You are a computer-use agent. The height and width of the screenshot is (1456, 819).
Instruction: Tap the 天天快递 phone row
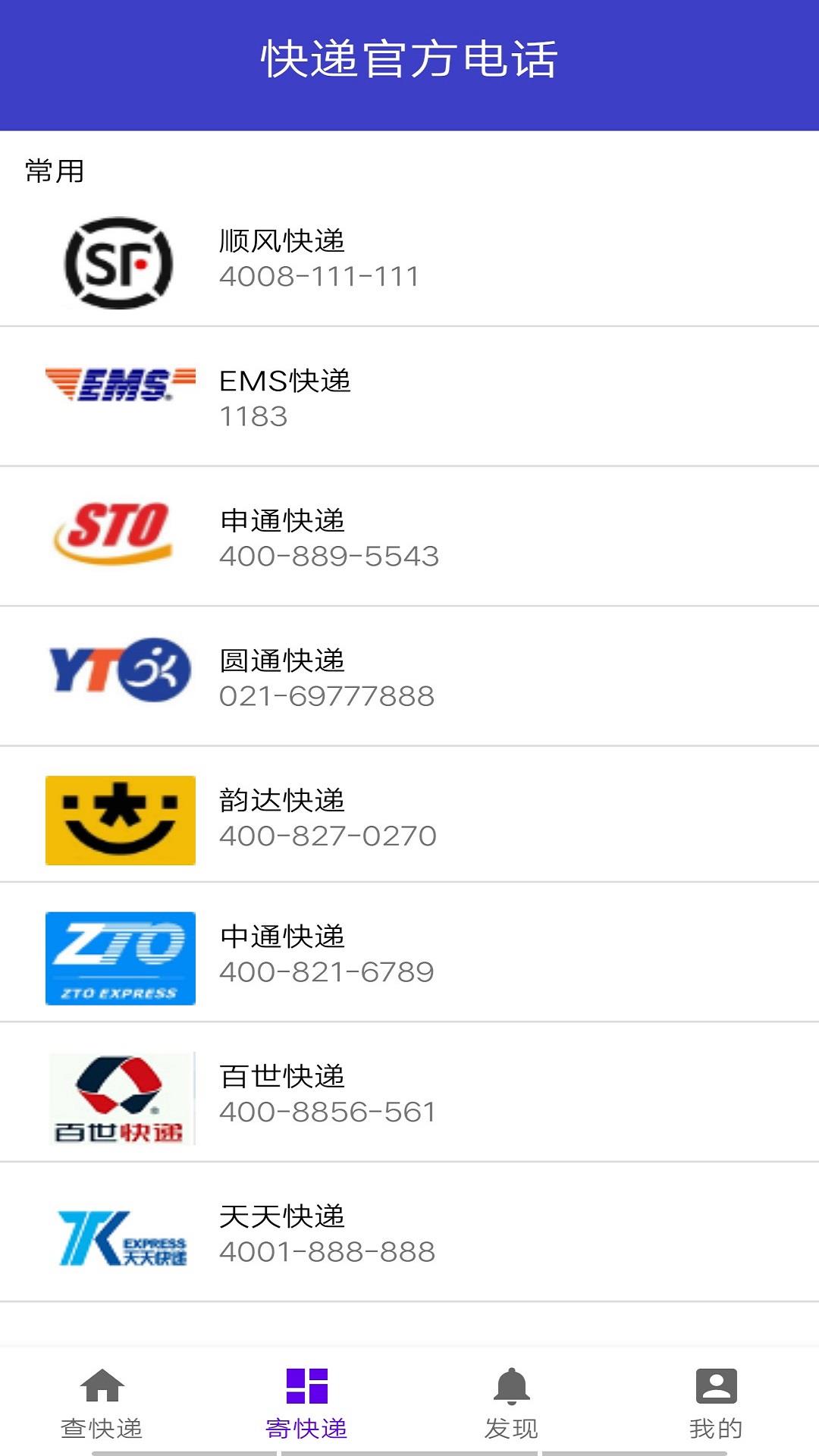409,1232
